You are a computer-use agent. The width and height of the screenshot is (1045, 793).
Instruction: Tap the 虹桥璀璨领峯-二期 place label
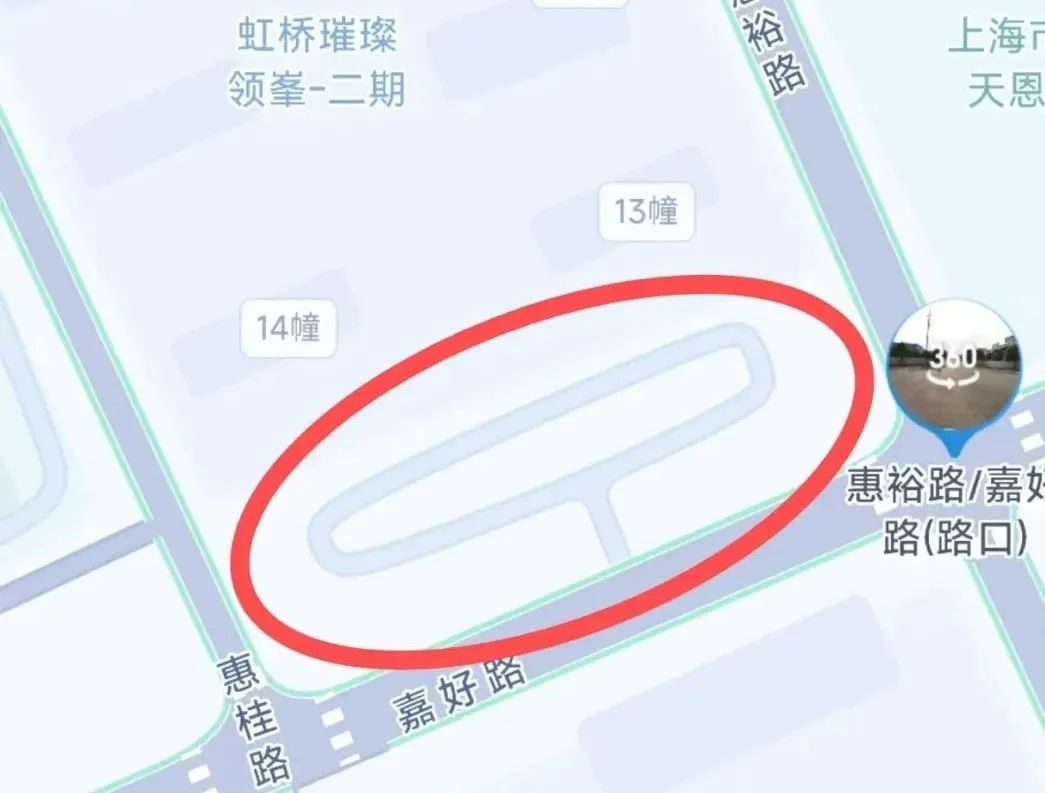318,63
